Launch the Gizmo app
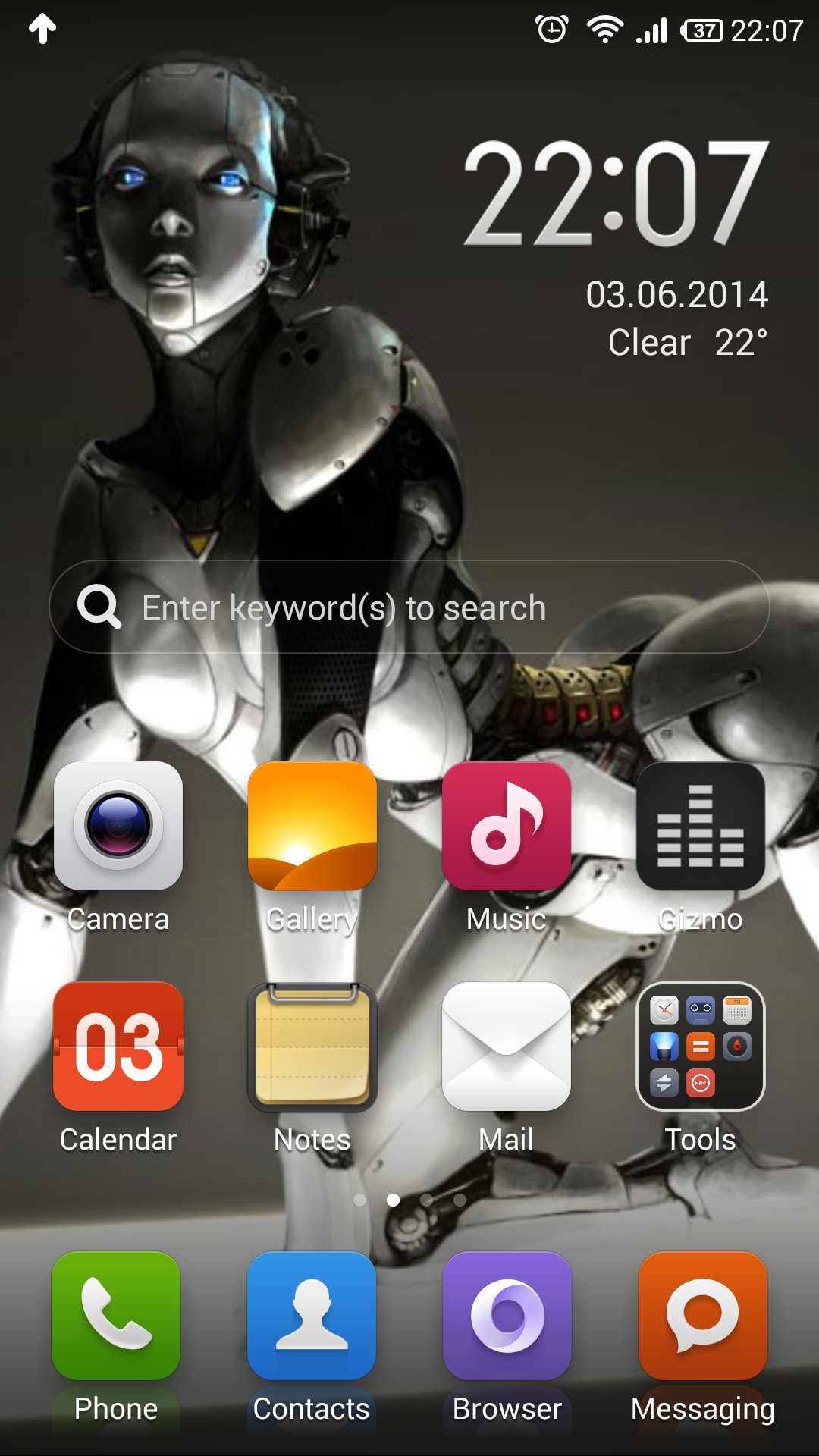The image size is (819, 1456). click(701, 827)
